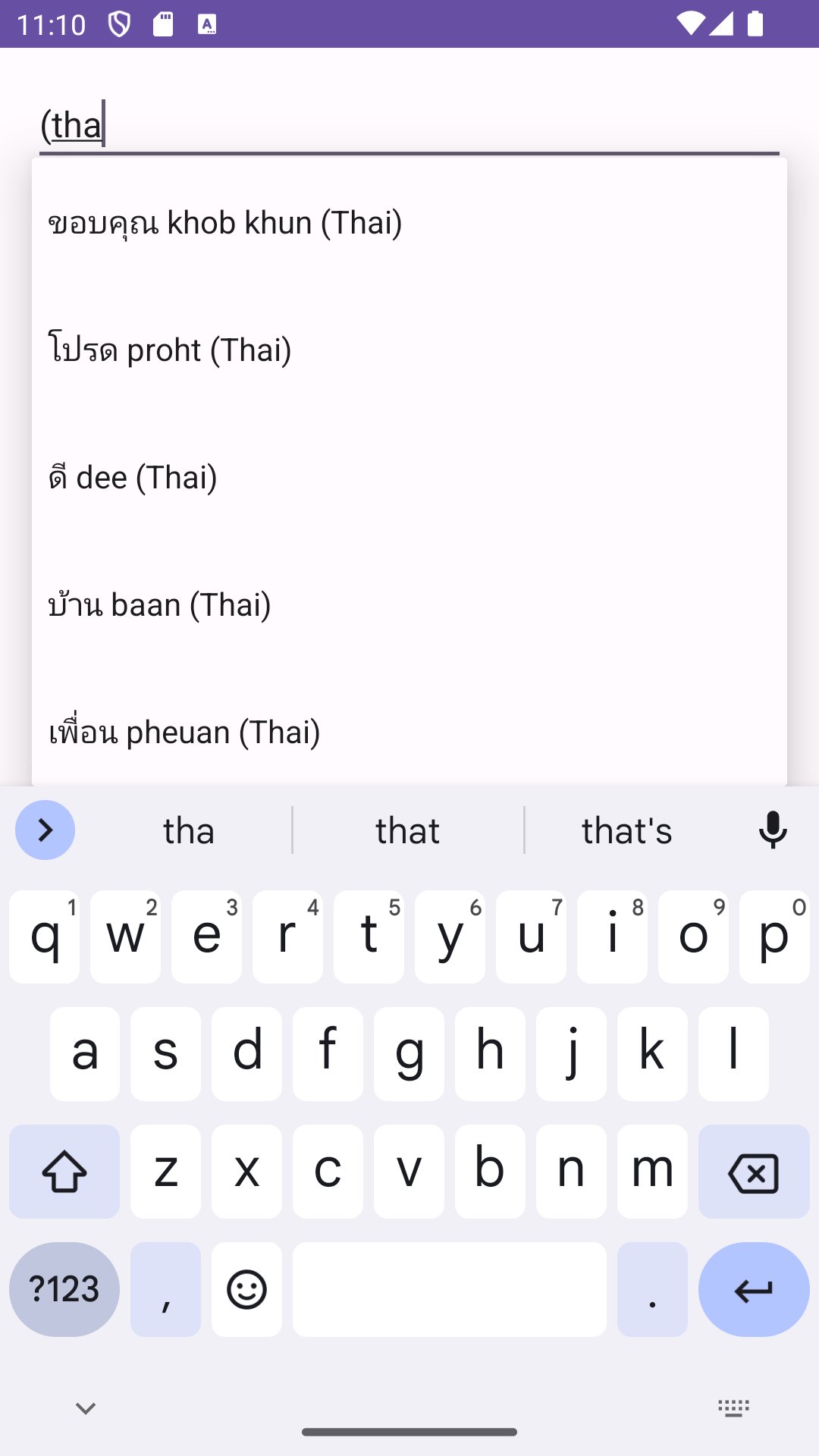Collapse the keyboard using the down chevron
Image resolution: width=819 pixels, height=1456 pixels.
coord(84,1407)
